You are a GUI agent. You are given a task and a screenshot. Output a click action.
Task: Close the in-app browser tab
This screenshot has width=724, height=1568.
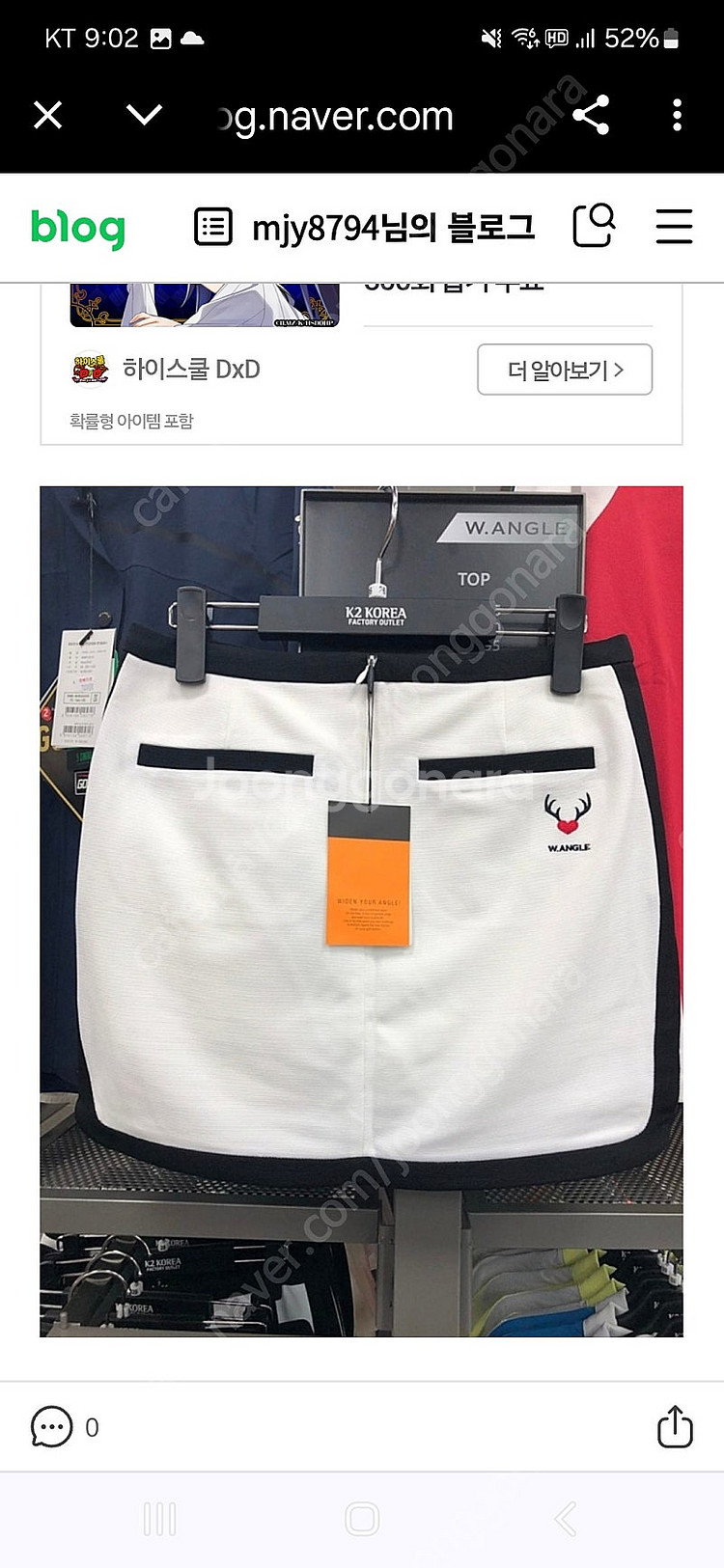(x=47, y=116)
